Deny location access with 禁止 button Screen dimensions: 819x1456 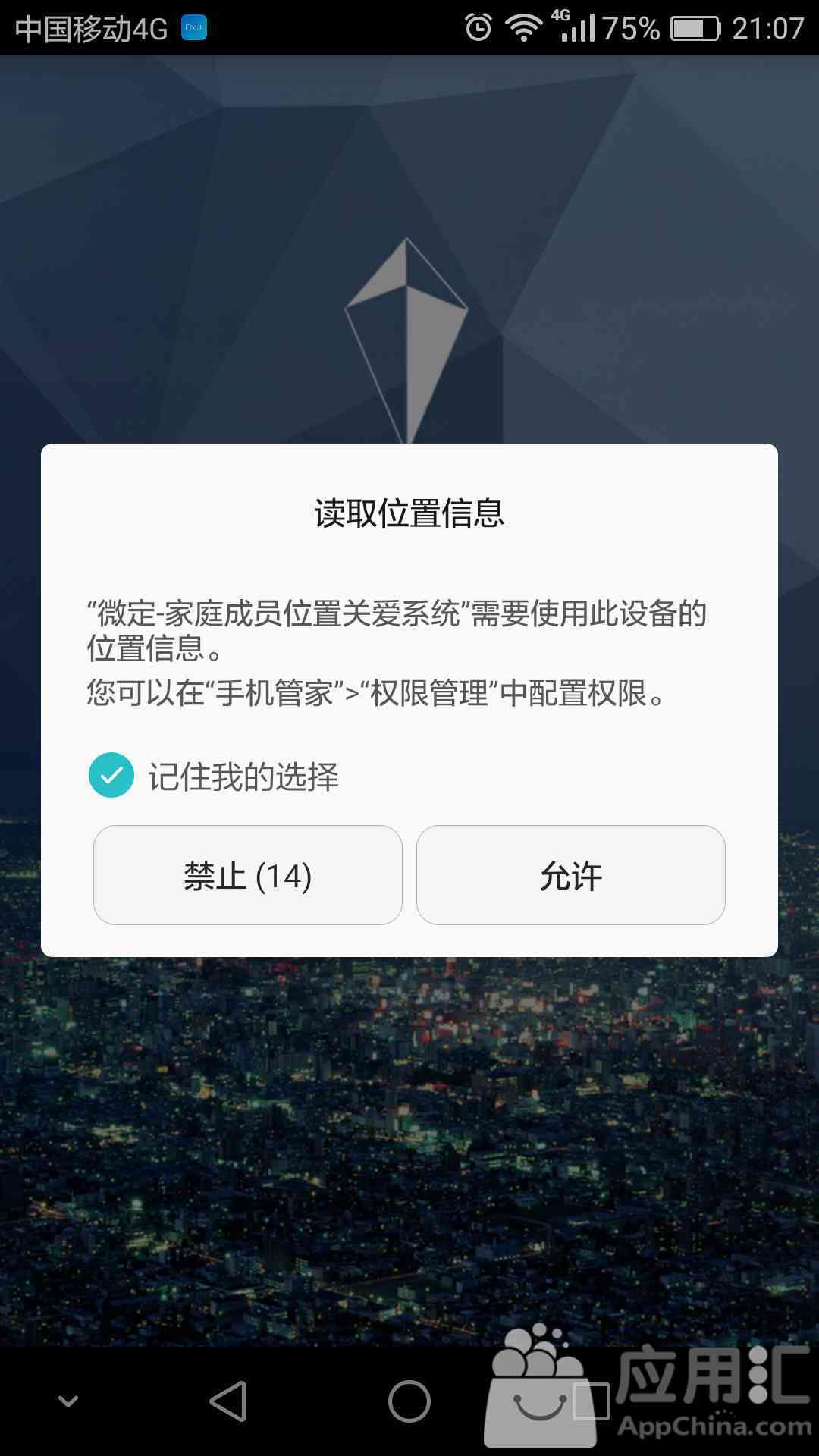point(248,875)
